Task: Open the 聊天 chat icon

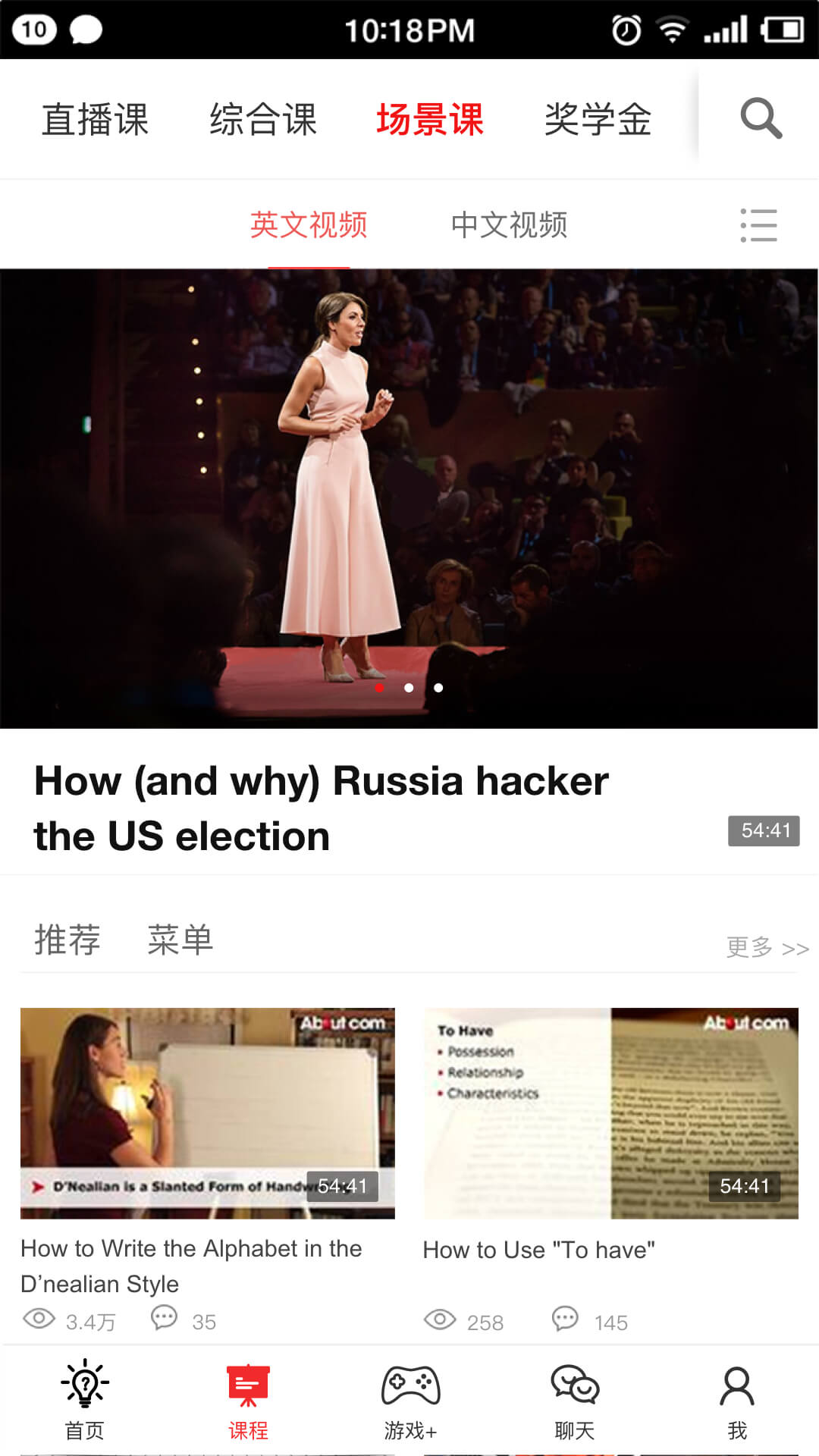Action: pyautogui.click(x=573, y=1389)
